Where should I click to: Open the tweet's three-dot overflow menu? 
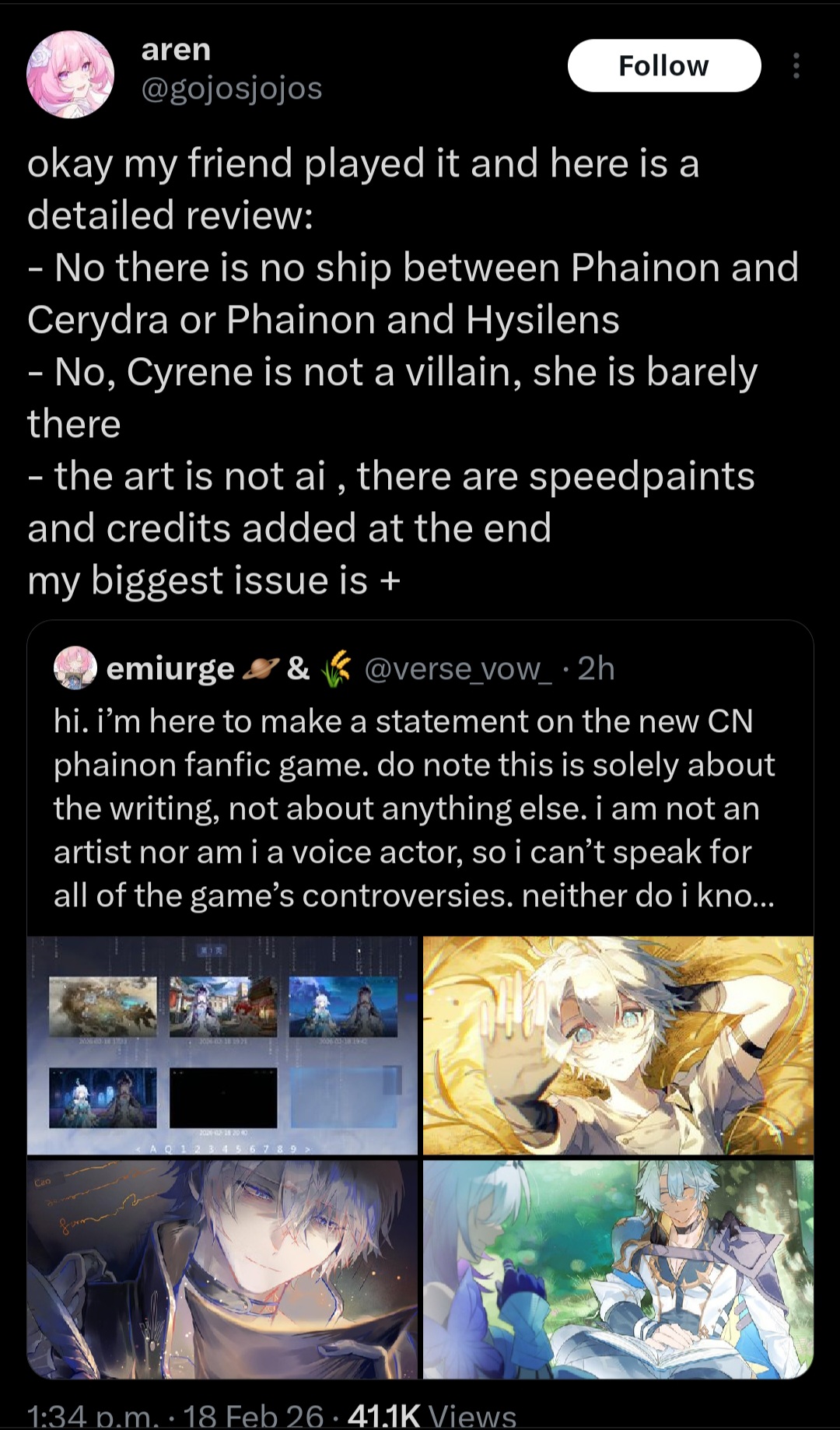coord(796,66)
